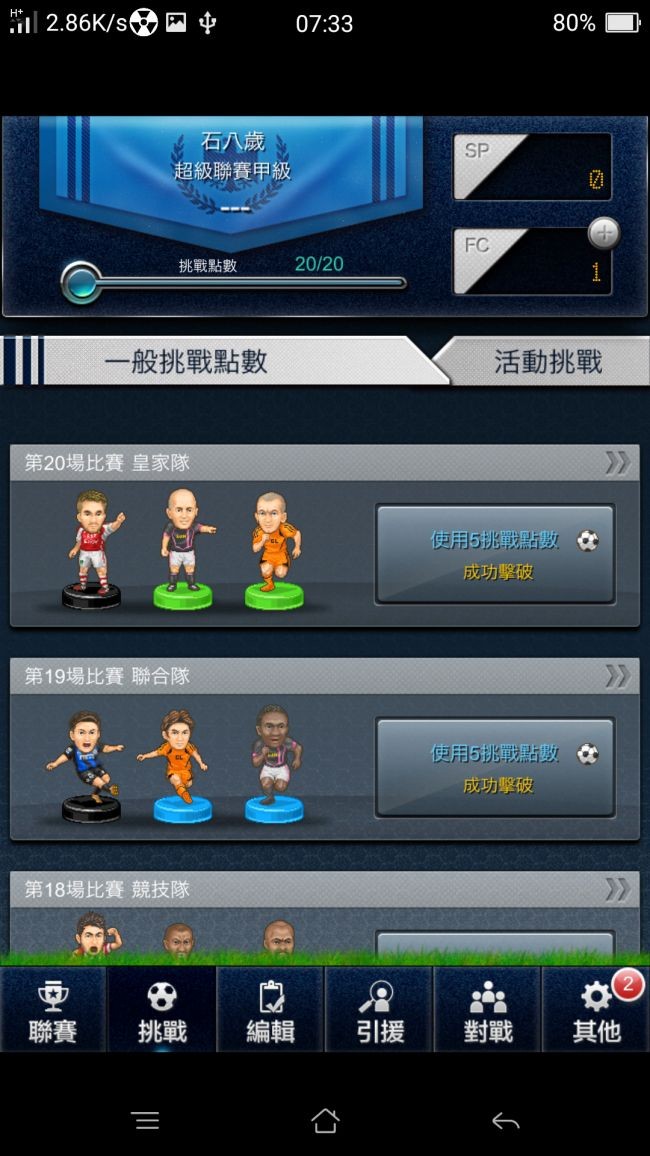Select the 一般挑戰點數 tab
This screenshot has height=1156, width=650.
click(x=186, y=362)
